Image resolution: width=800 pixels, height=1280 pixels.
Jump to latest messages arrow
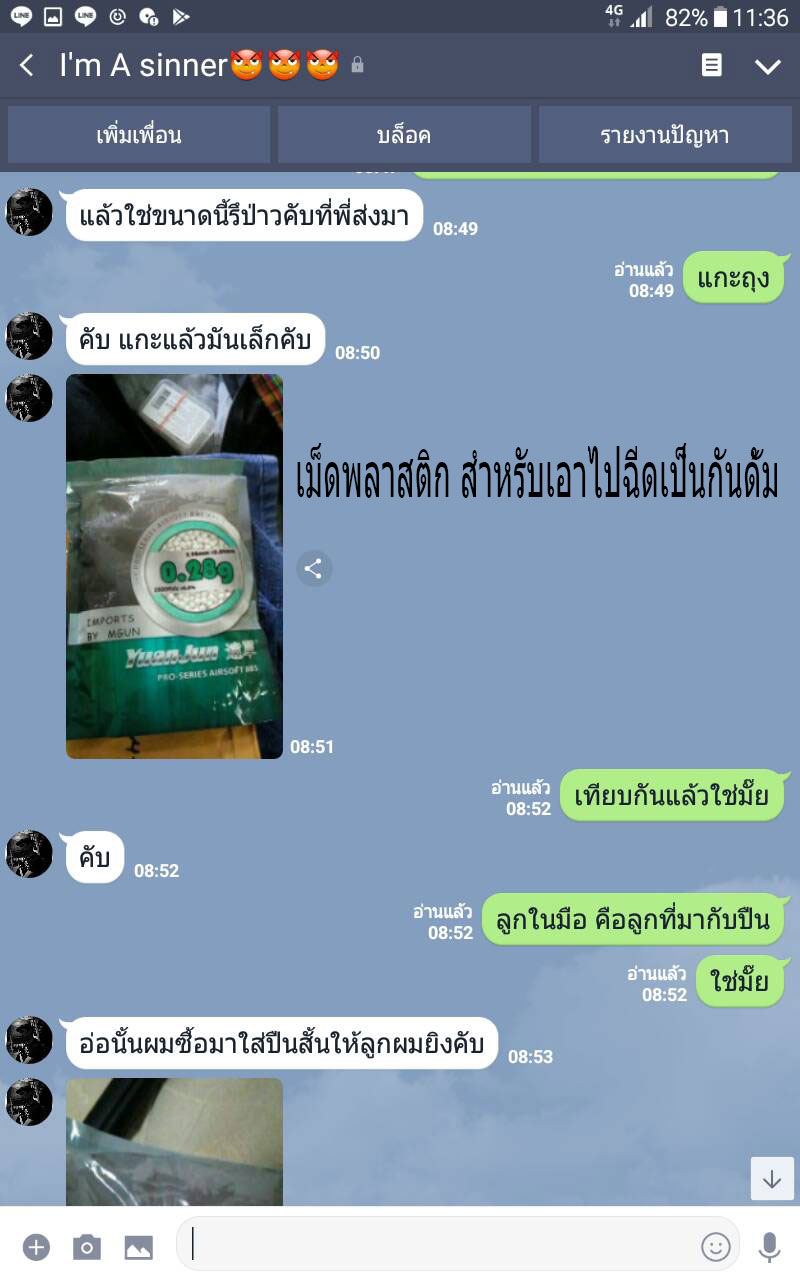771,1179
